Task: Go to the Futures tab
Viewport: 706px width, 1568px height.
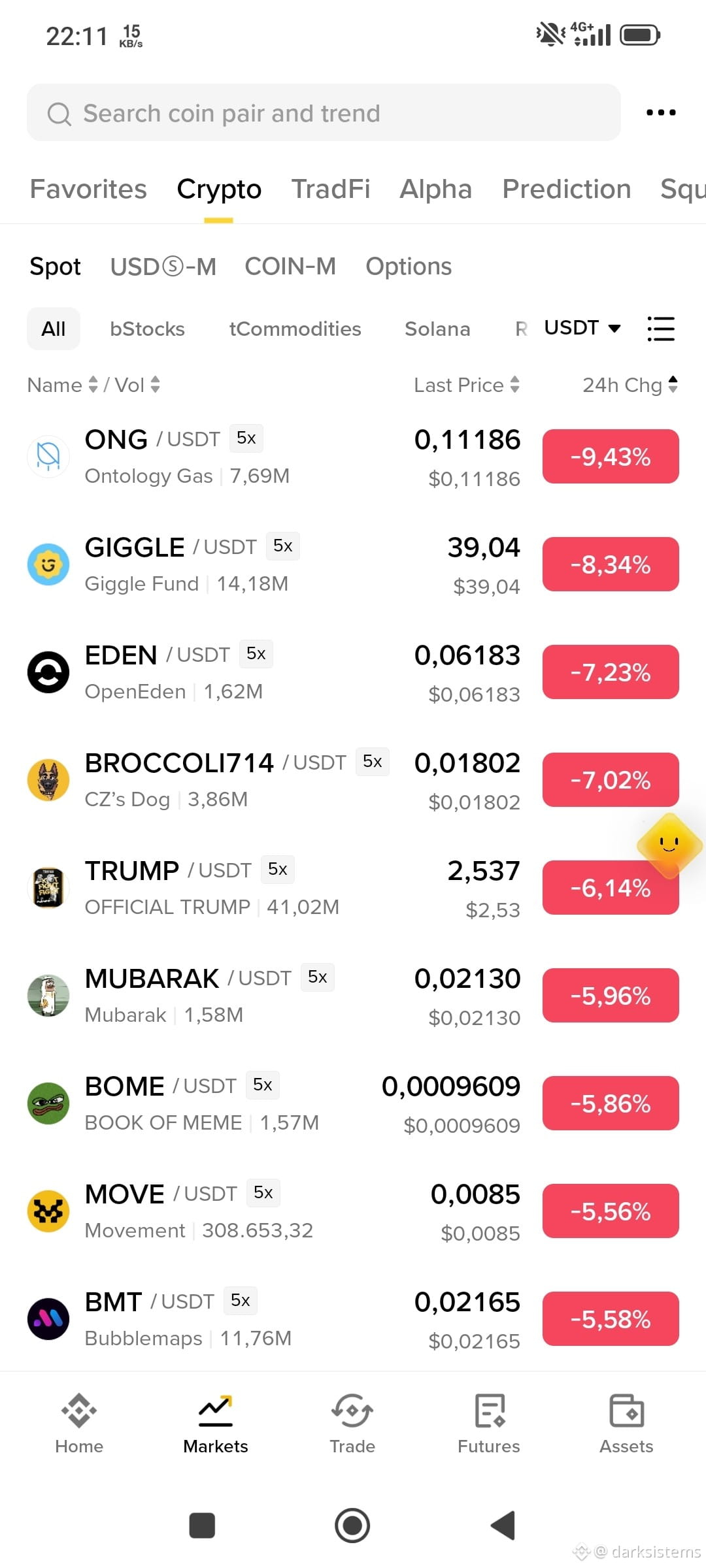Action: coord(489,1424)
